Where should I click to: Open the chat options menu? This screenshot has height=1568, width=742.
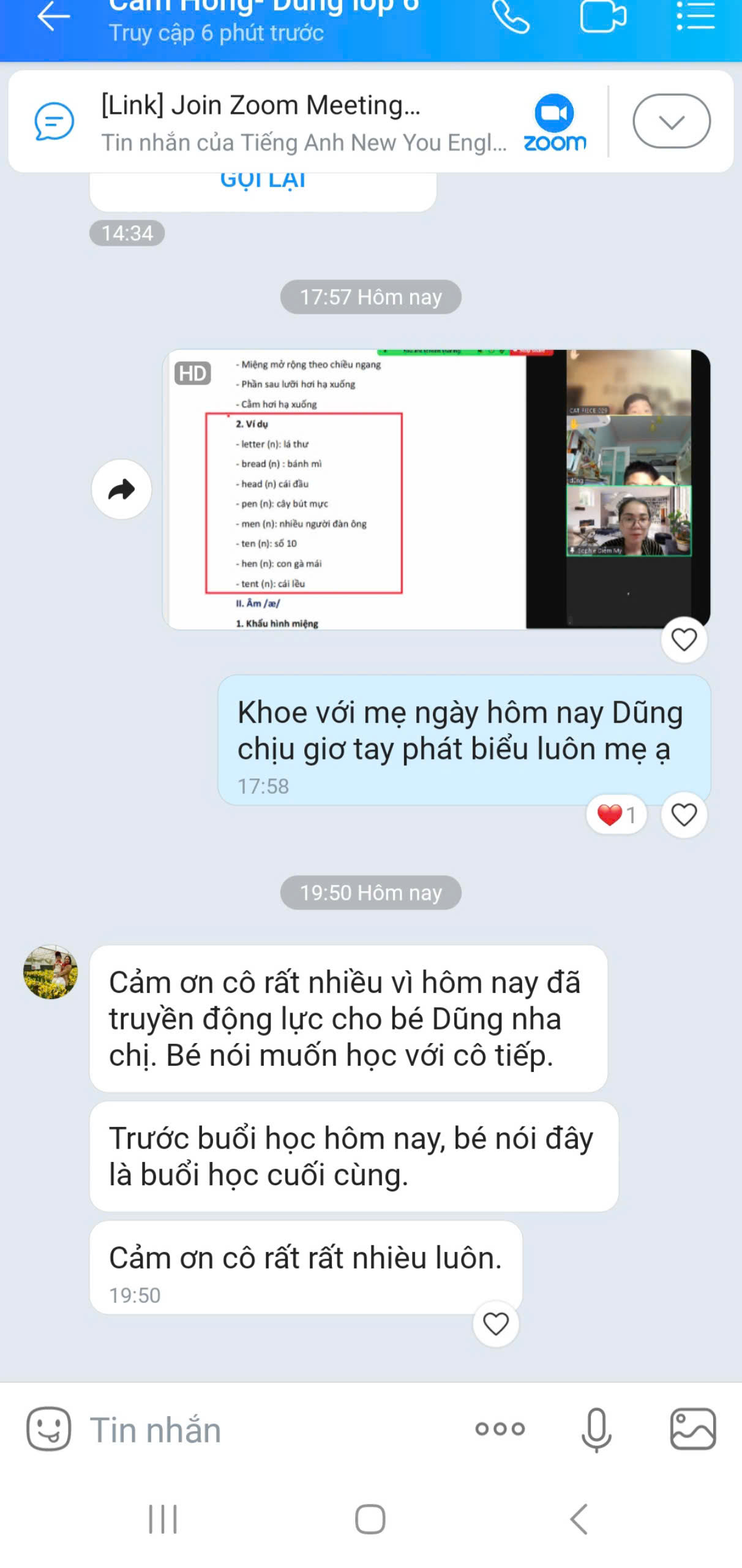pyautogui.click(x=695, y=16)
